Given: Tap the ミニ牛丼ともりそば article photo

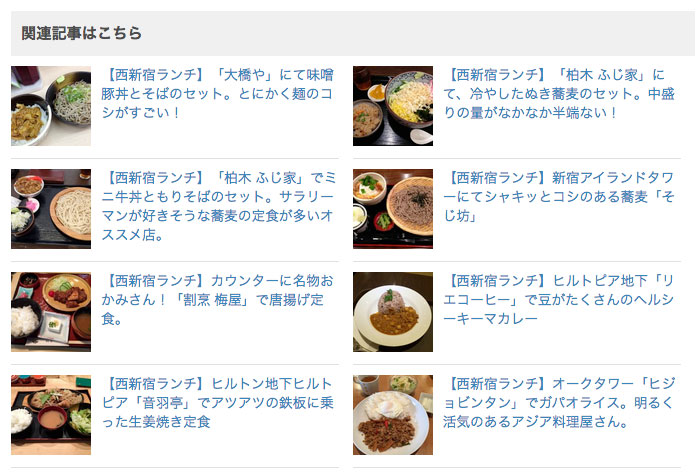Looking at the screenshot, I should coord(51,209).
